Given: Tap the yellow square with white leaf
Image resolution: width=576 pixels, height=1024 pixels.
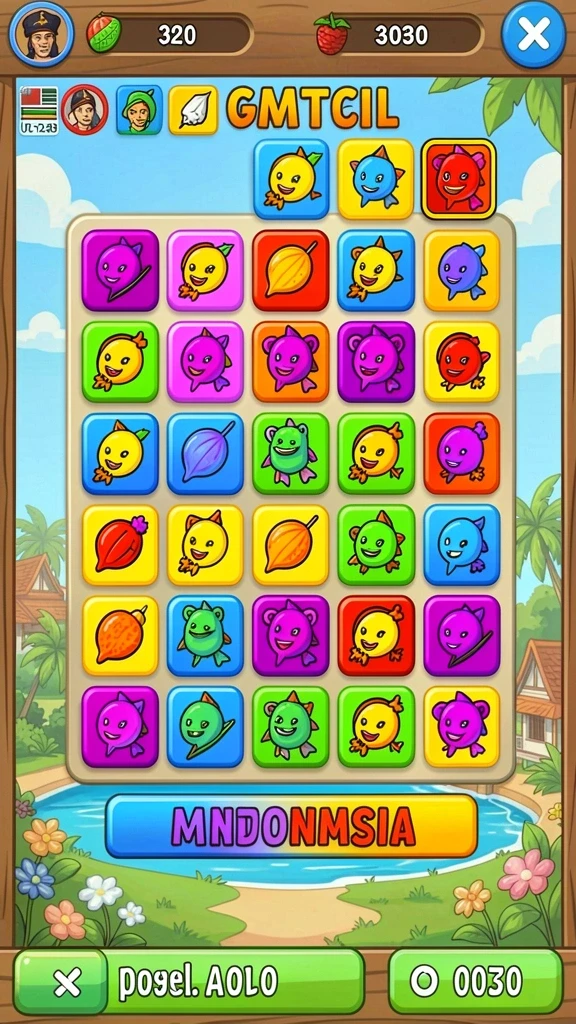Looking at the screenshot, I should click(x=193, y=110).
